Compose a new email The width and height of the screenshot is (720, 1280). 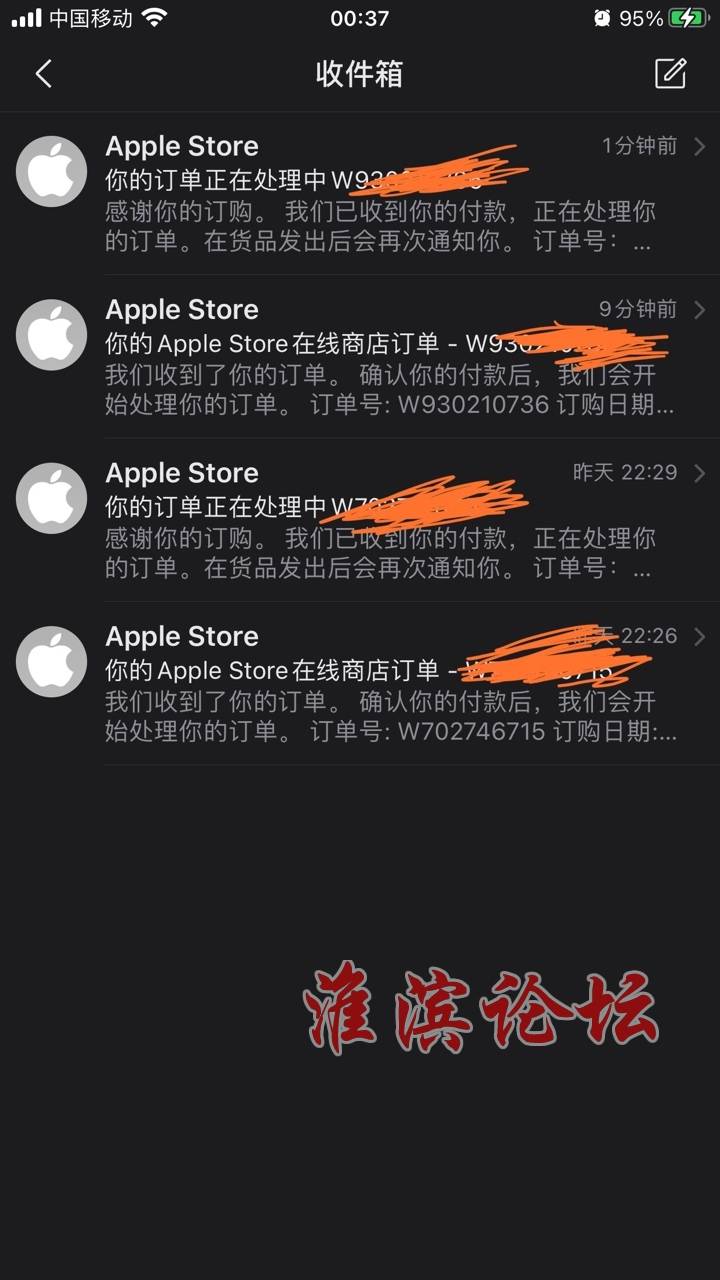[x=670, y=73]
